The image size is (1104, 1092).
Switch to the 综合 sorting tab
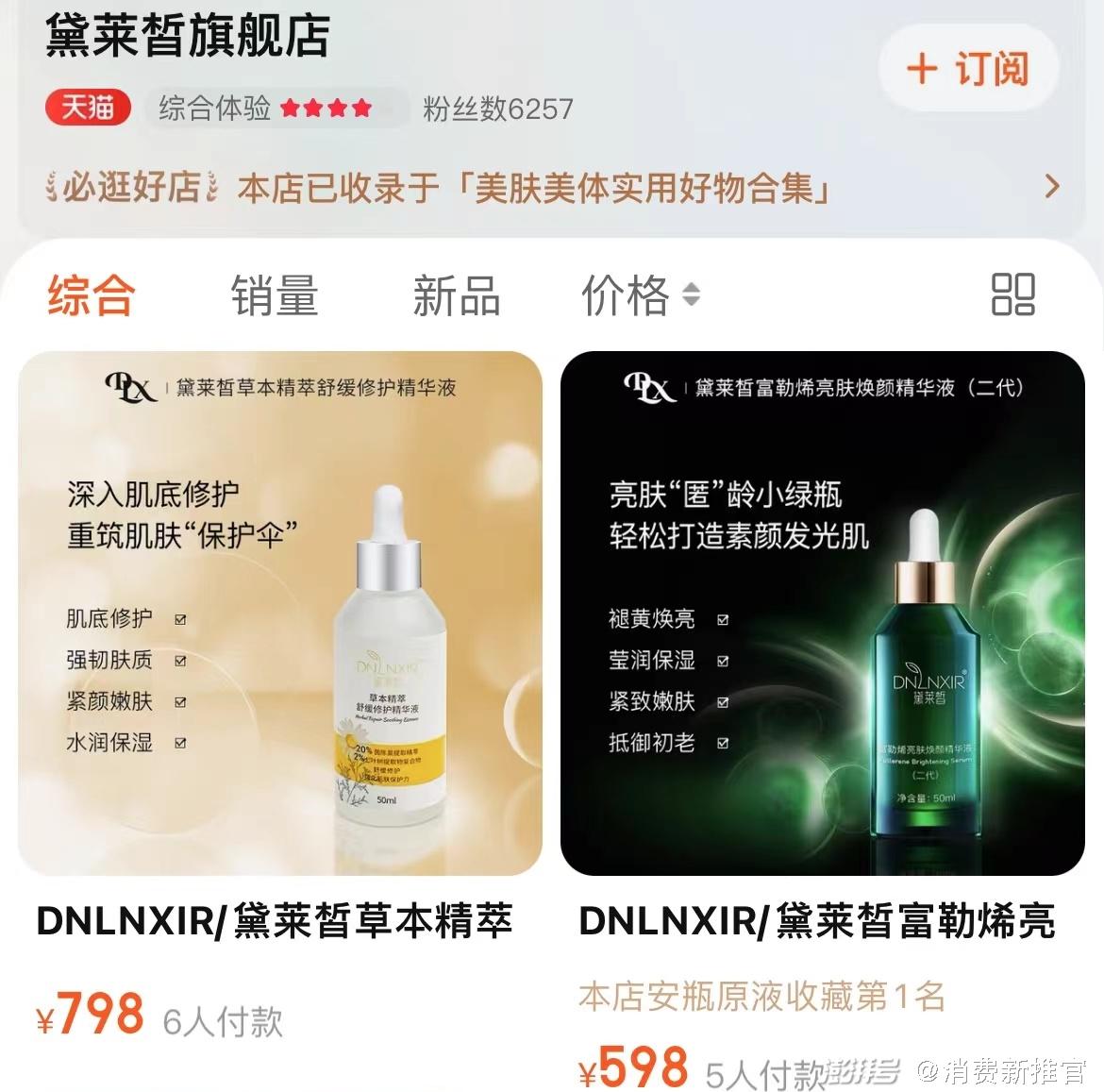pos(92,295)
